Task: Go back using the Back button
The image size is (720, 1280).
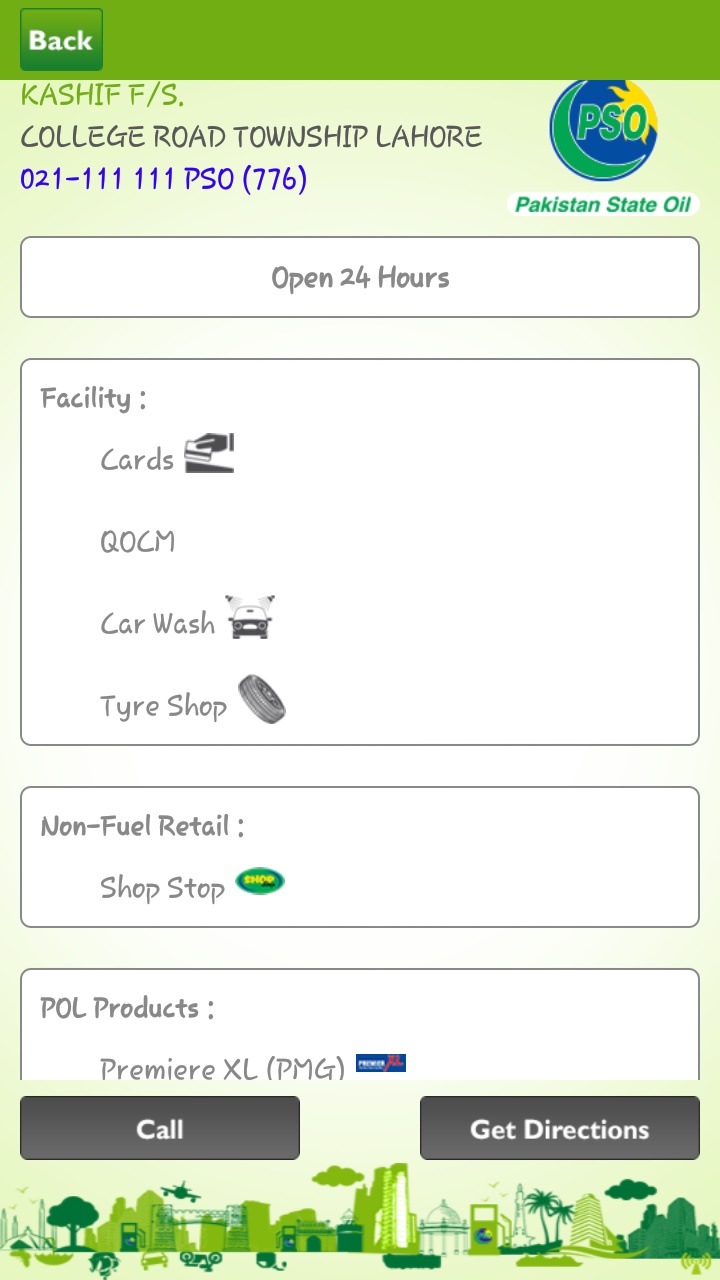Action: (61, 40)
